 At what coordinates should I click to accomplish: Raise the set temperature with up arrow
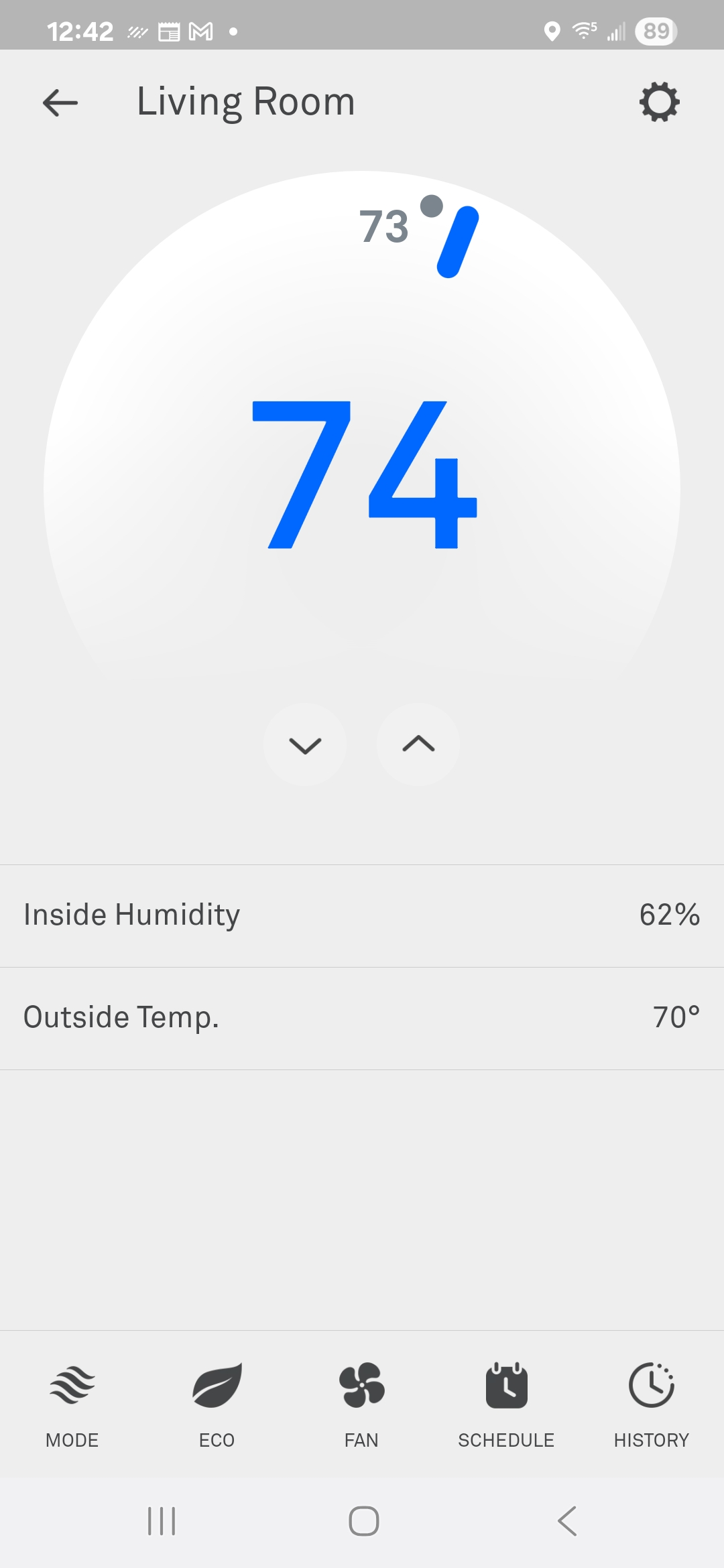[418, 744]
